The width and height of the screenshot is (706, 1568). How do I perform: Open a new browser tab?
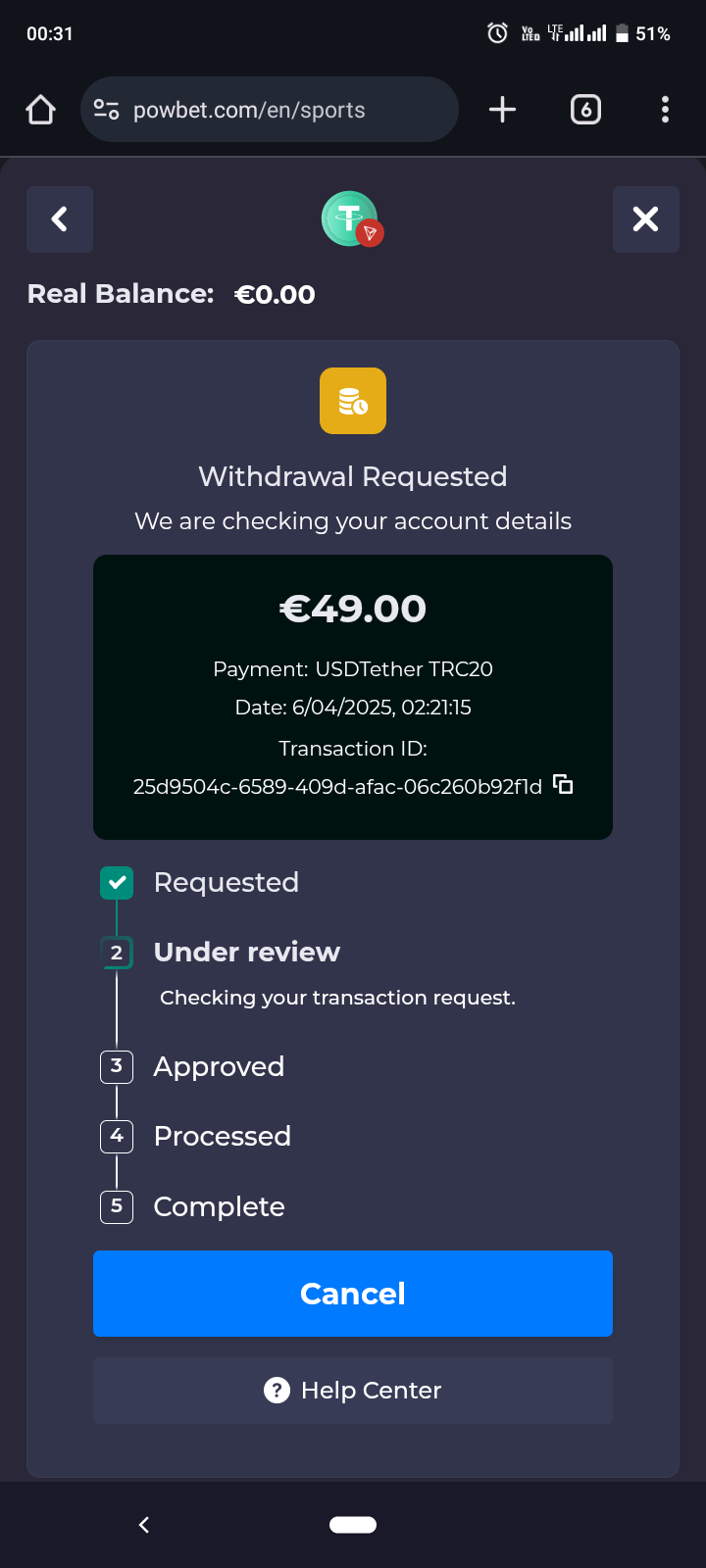pyautogui.click(x=502, y=110)
